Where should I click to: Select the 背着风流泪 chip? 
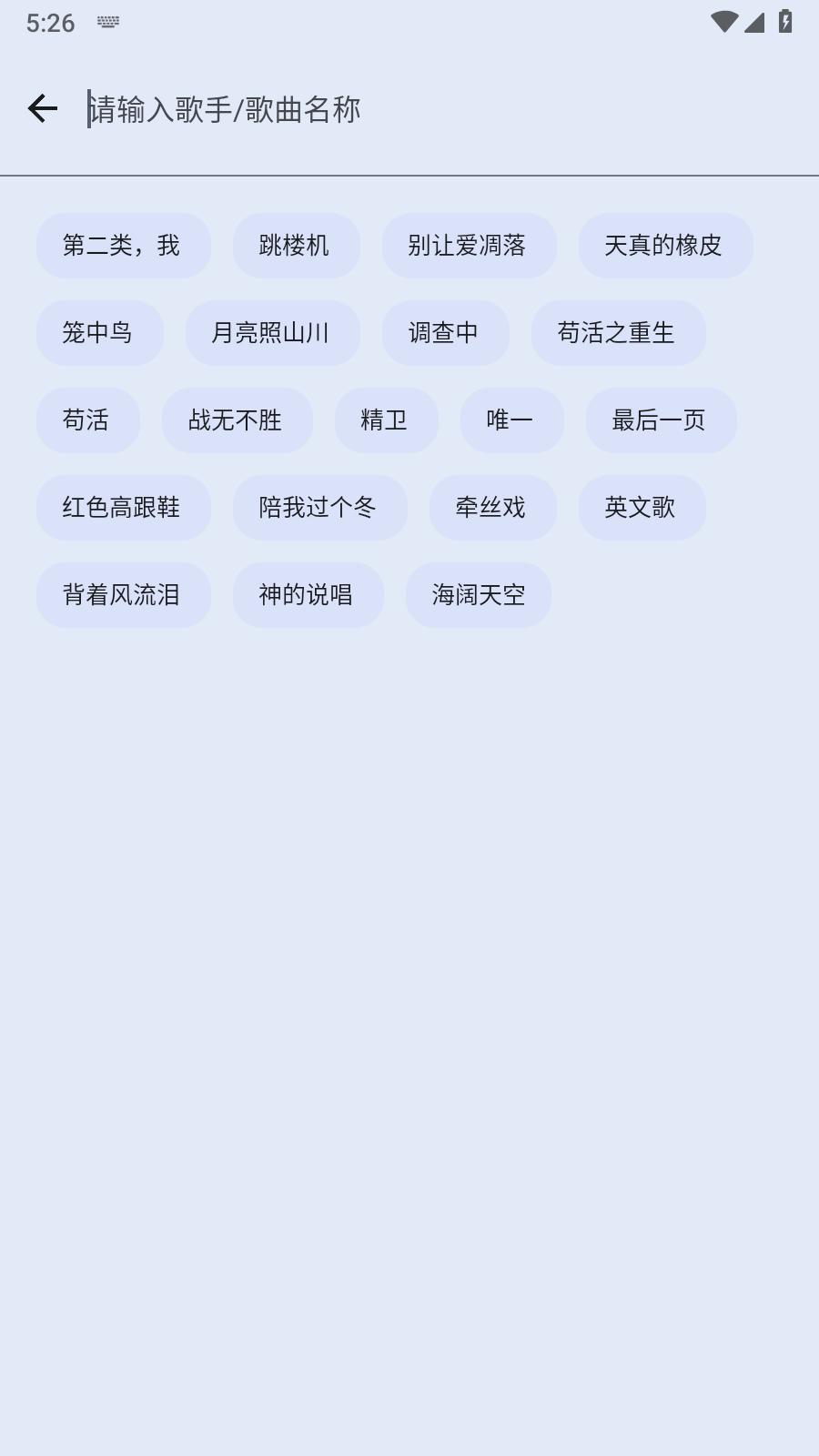[124, 595]
